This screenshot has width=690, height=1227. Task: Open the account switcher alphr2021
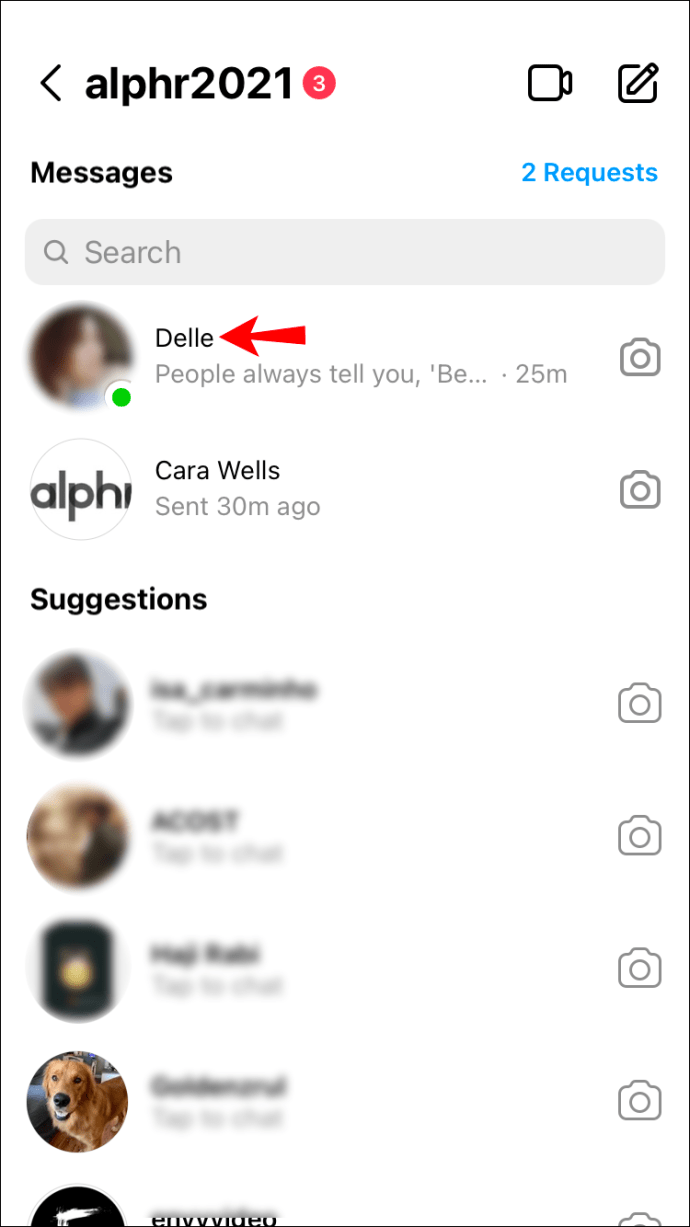pos(189,84)
